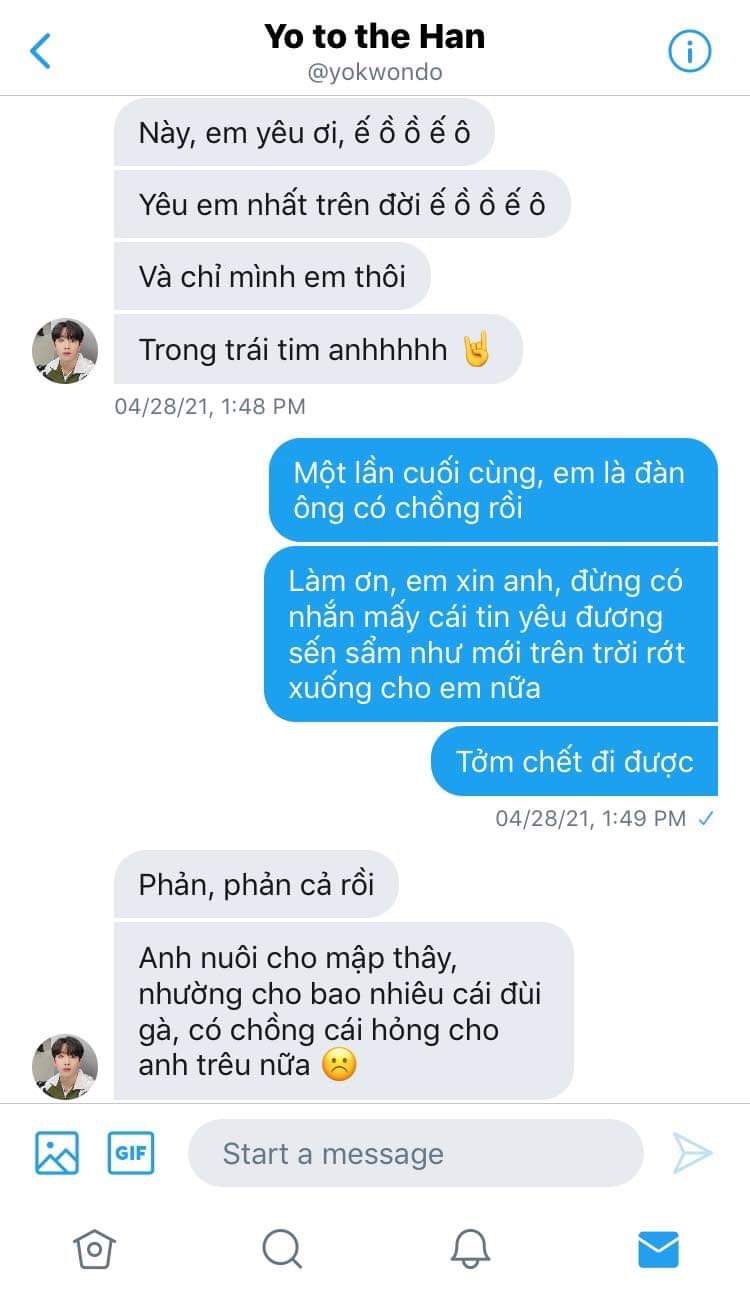This screenshot has height=1301, width=750.
Task: Send the message with the arrow
Action: [x=691, y=1153]
